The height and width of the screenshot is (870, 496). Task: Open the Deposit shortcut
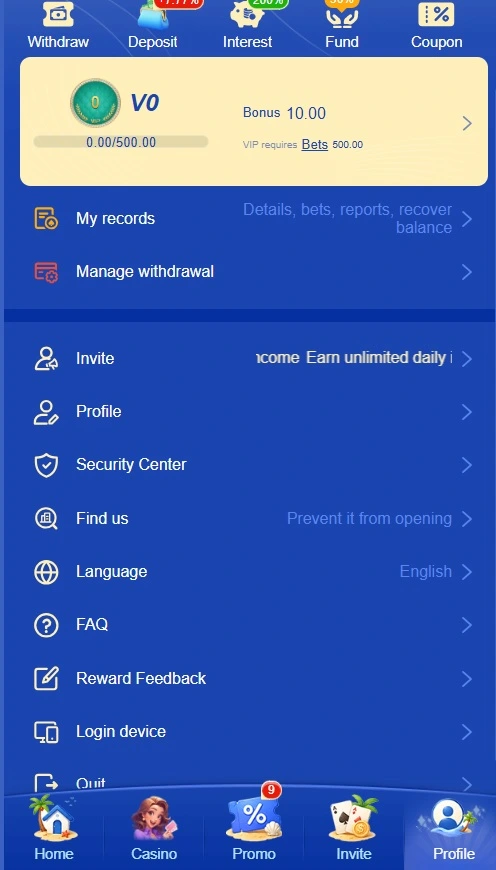point(153,27)
